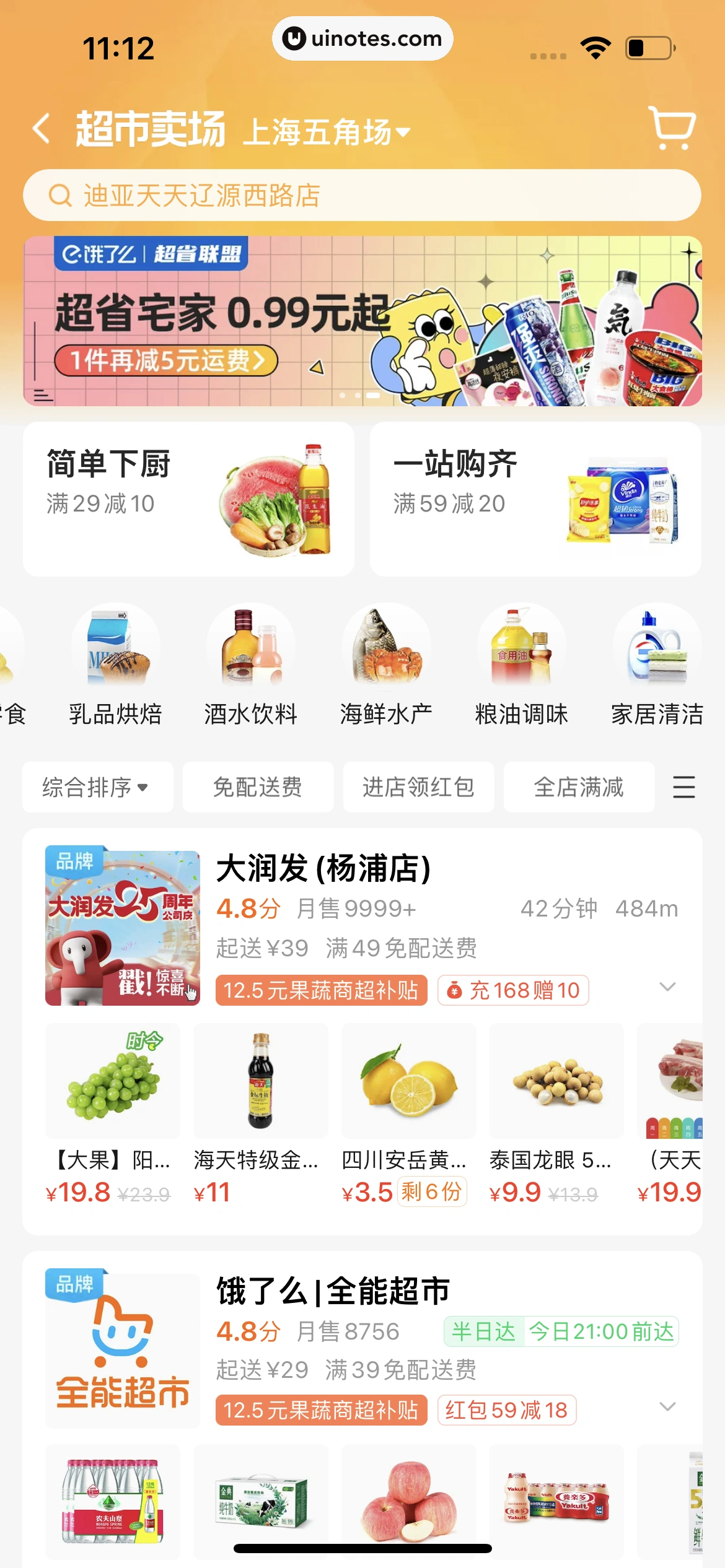725x1568 pixels.
Task: Expand 大润发 (杨浦店) store details chevron
Action: (667, 987)
